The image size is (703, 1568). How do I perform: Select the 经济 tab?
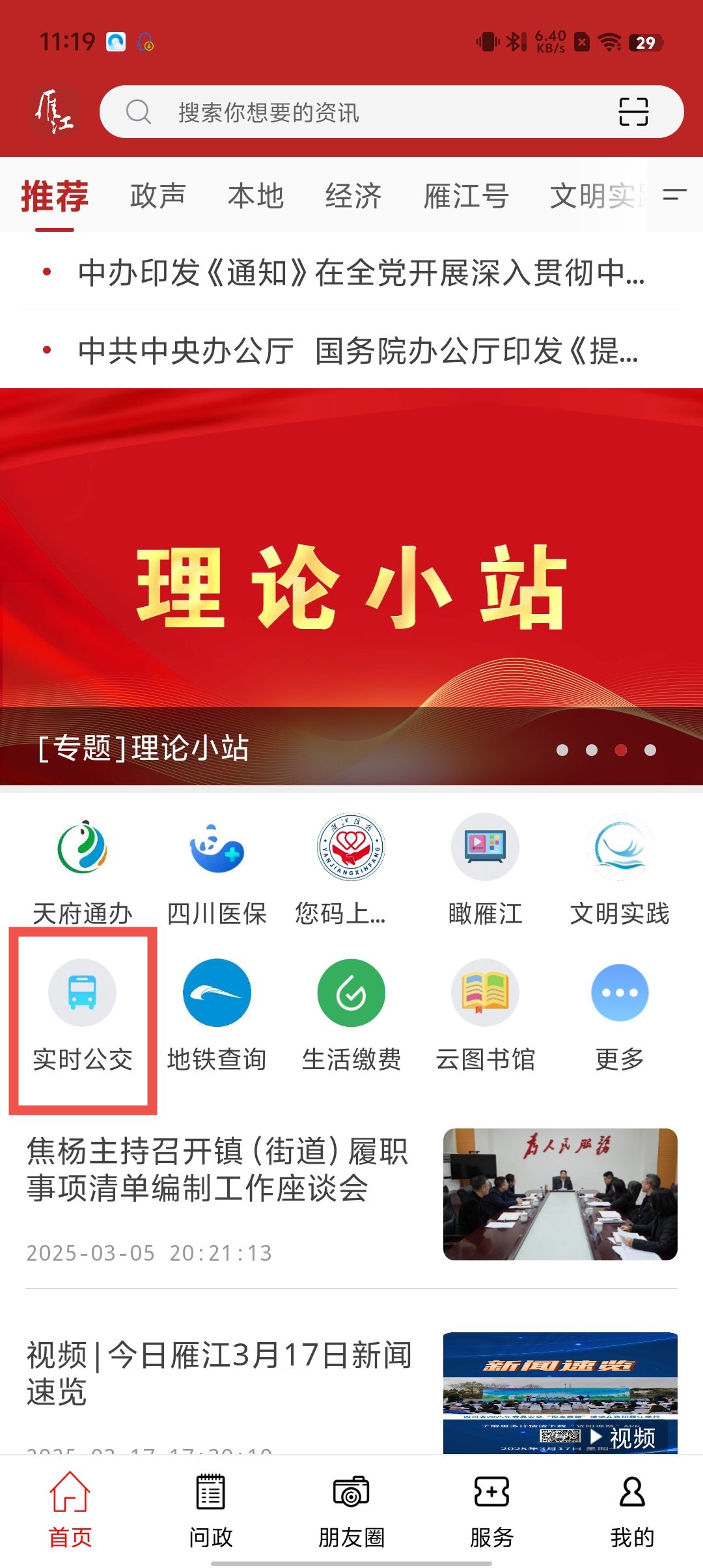(353, 196)
